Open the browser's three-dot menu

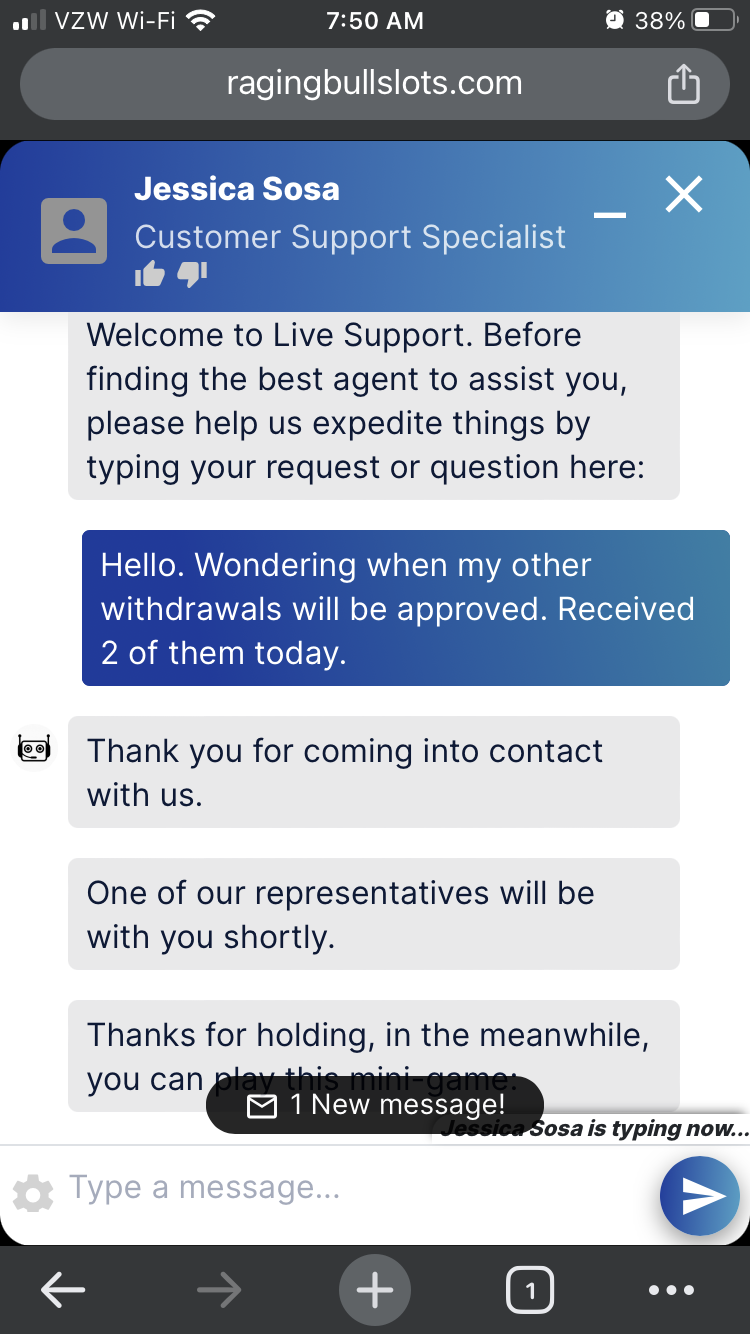coord(671,1291)
